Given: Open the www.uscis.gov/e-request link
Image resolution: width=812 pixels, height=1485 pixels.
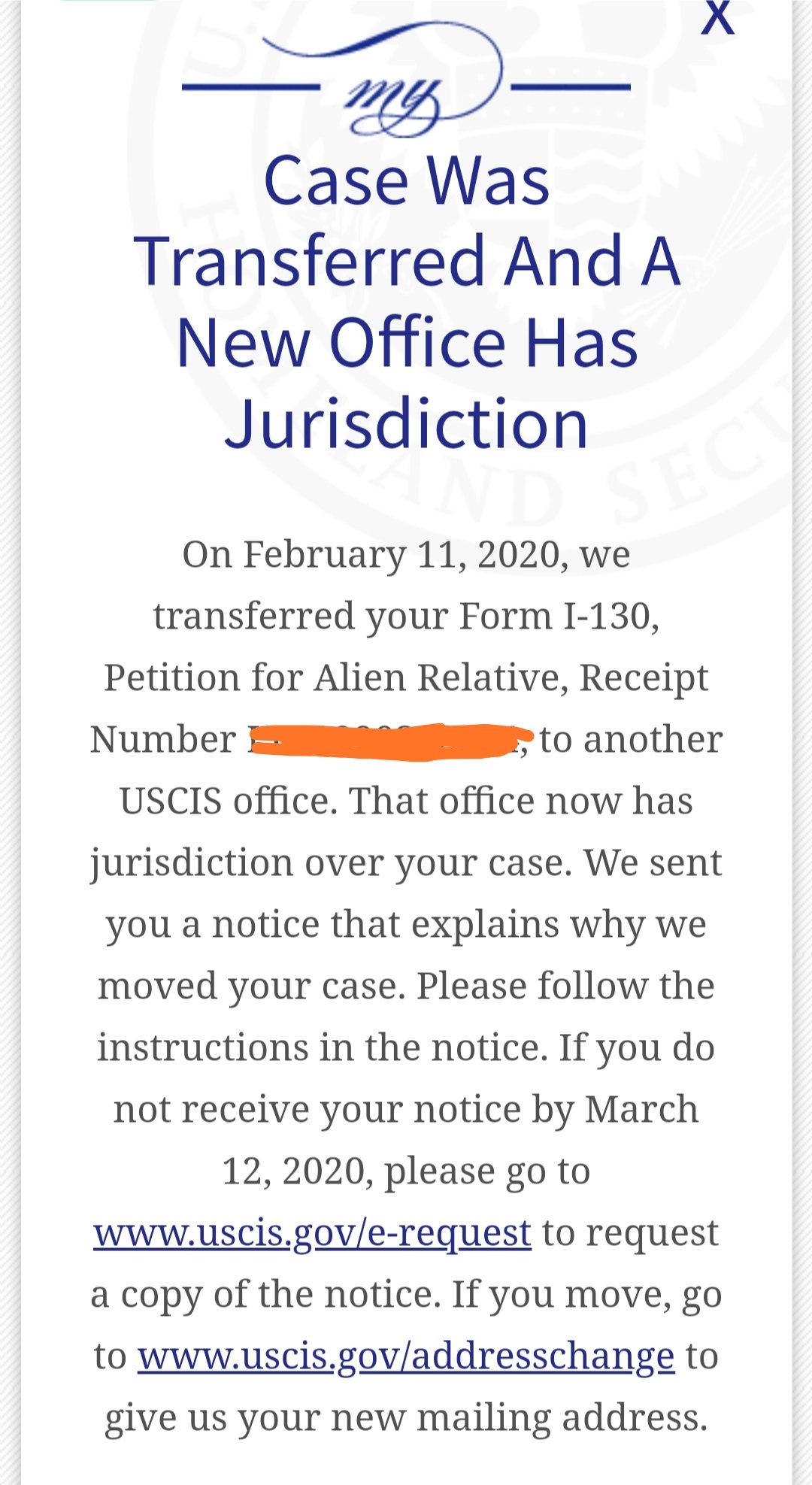Looking at the screenshot, I should (x=312, y=1233).
